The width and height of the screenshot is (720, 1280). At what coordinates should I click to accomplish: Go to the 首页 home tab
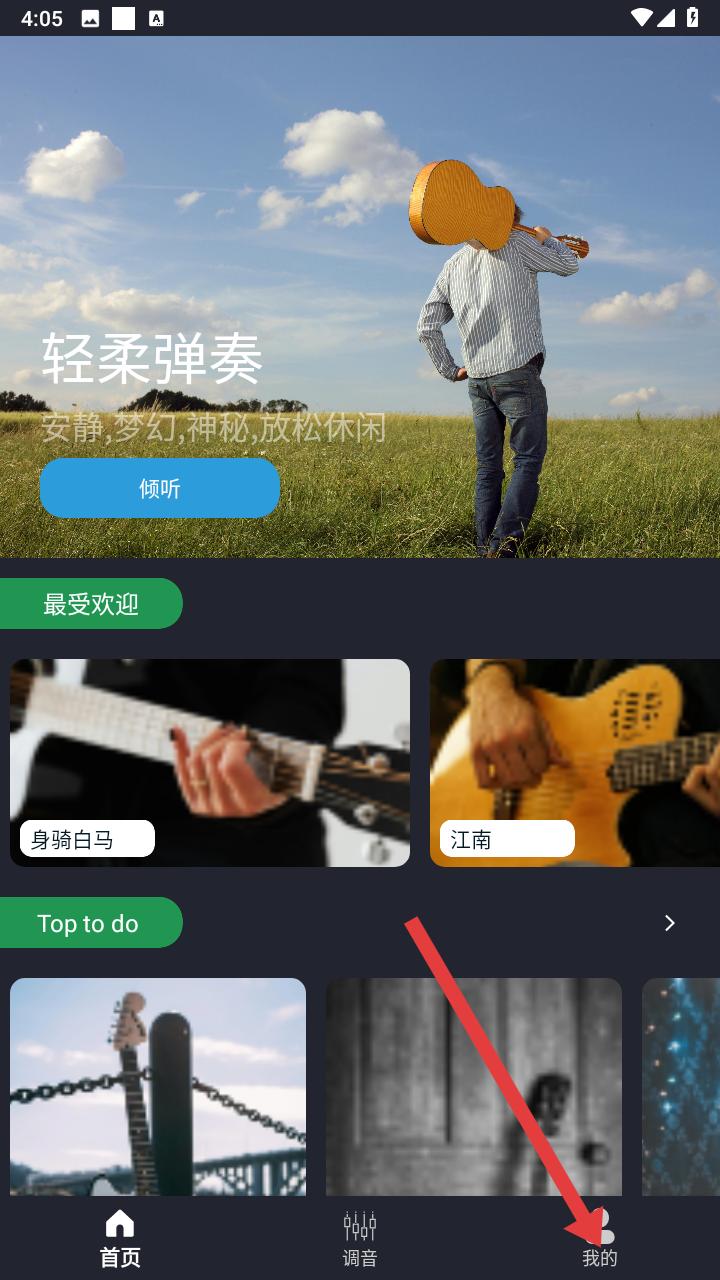120,1238
